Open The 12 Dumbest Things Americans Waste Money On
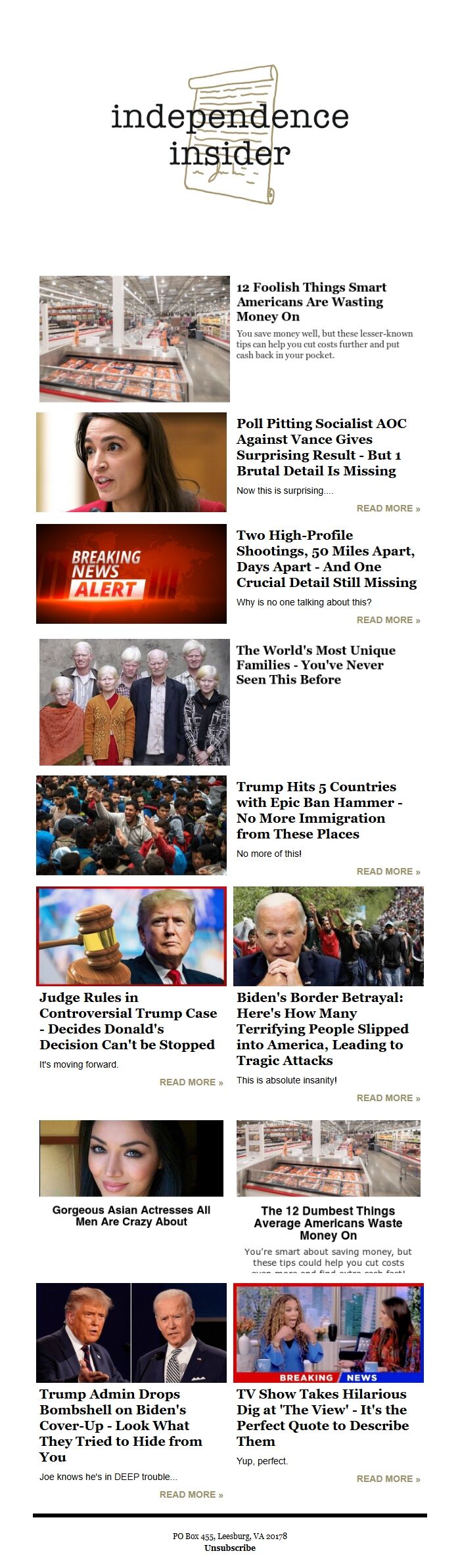This screenshot has height=1568, width=460. [x=328, y=1223]
